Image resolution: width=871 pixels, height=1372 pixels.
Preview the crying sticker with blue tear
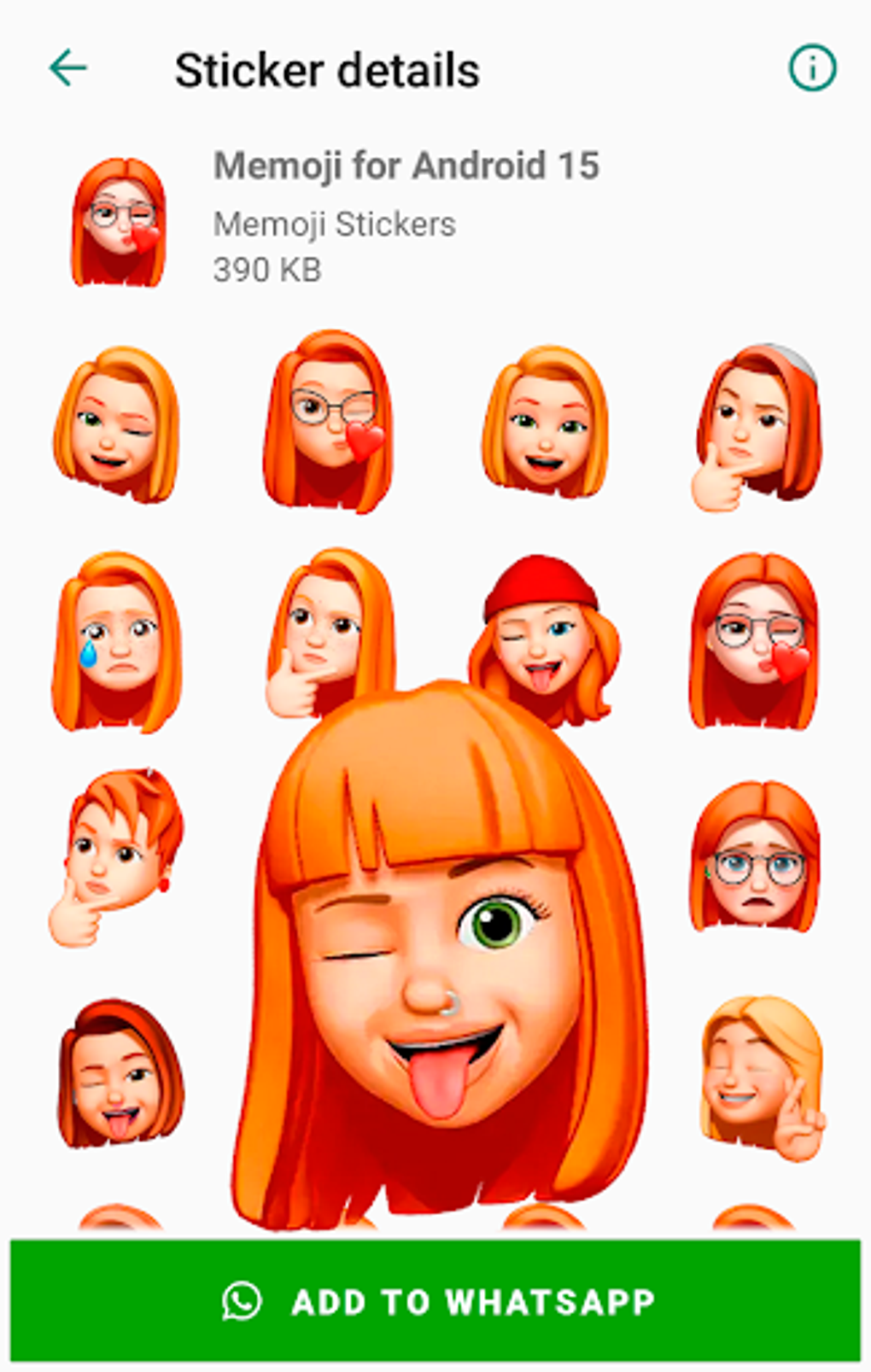117,642
